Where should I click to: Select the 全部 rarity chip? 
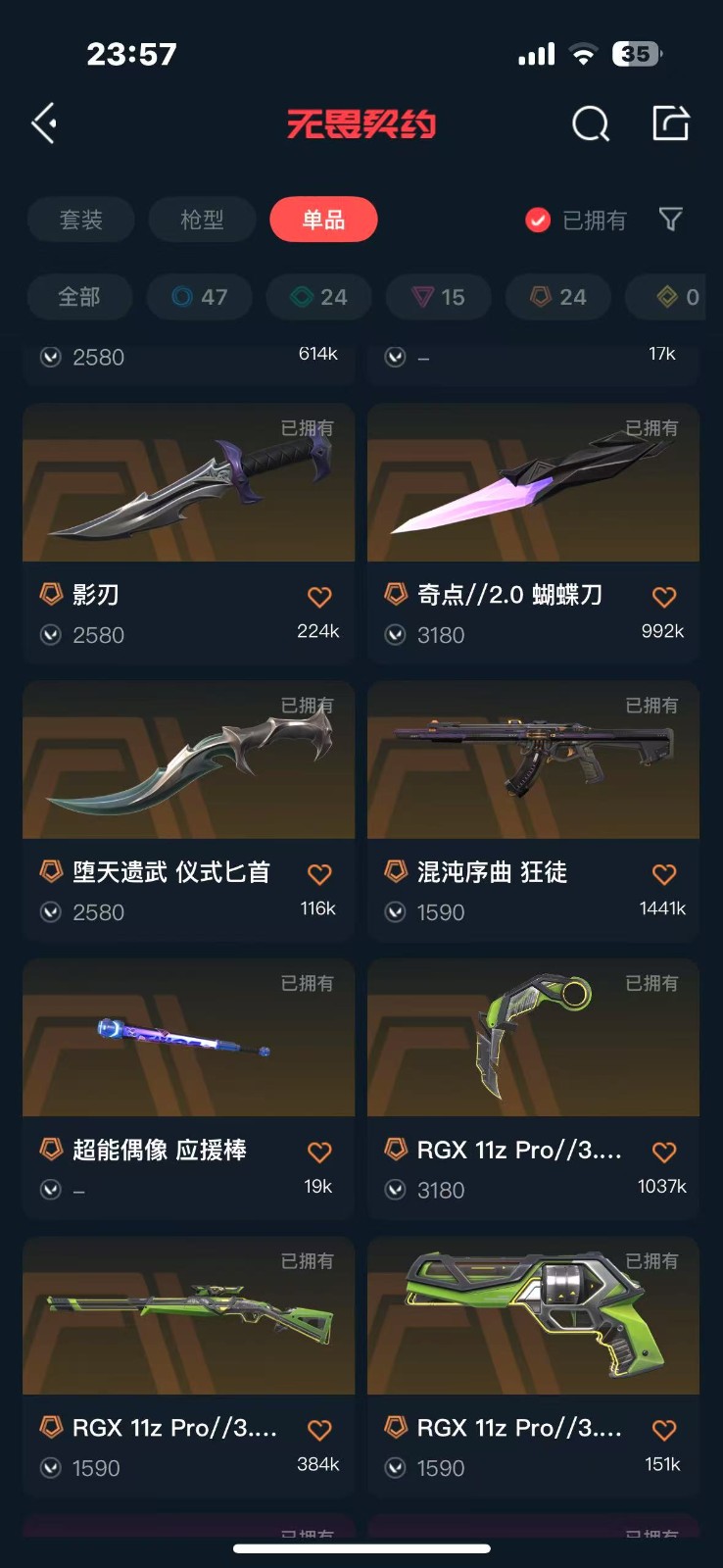[79, 297]
